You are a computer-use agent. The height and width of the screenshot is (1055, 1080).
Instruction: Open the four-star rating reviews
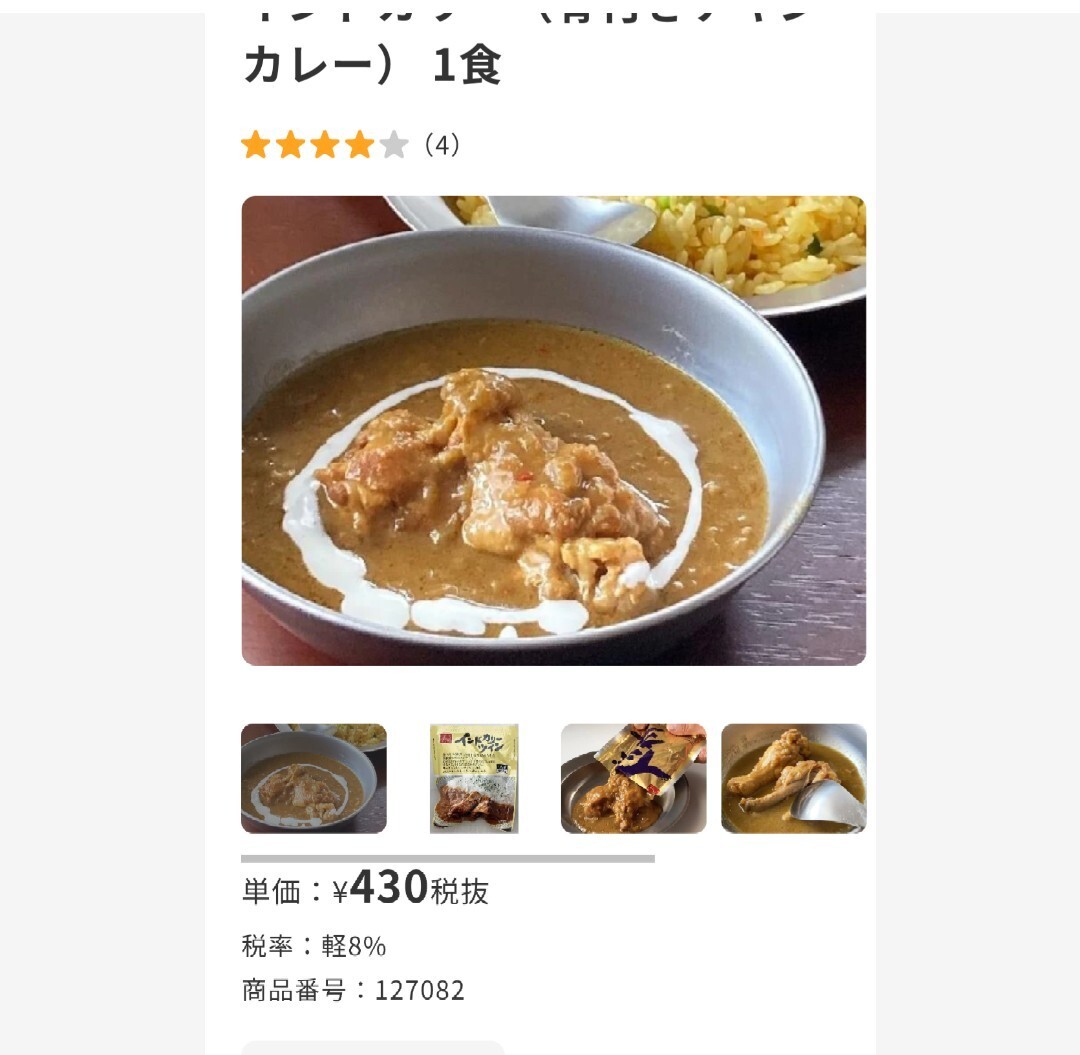click(x=350, y=145)
